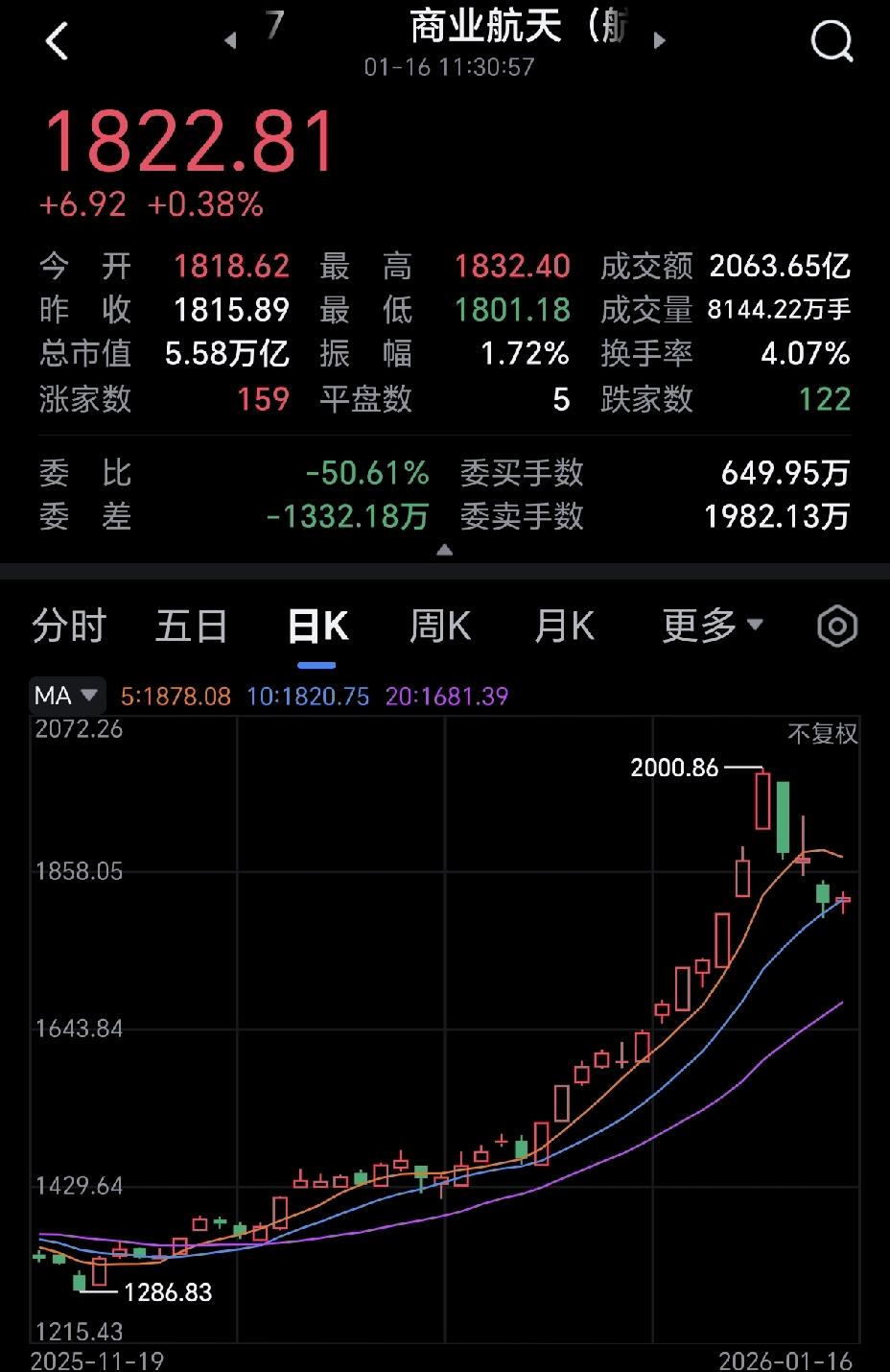The width and height of the screenshot is (890, 1372).
Task: Open chart settings via target icon
Action: click(835, 626)
